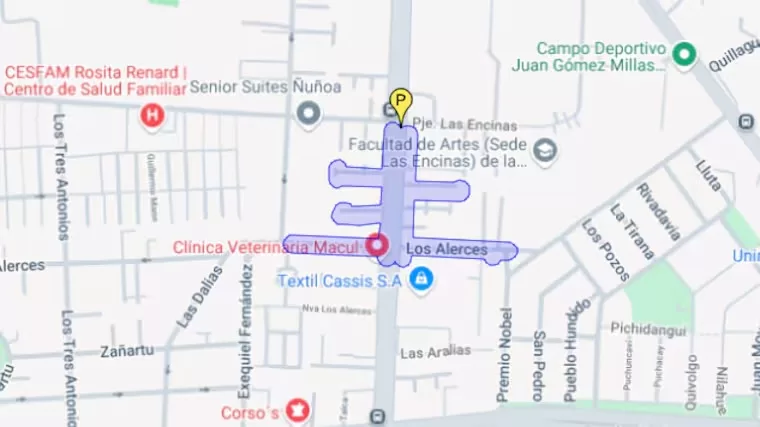Screen dimensions: 760x427
Task: Select the Senior Suites Ñuñoa marker
Action: pyautogui.click(x=308, y=113)
